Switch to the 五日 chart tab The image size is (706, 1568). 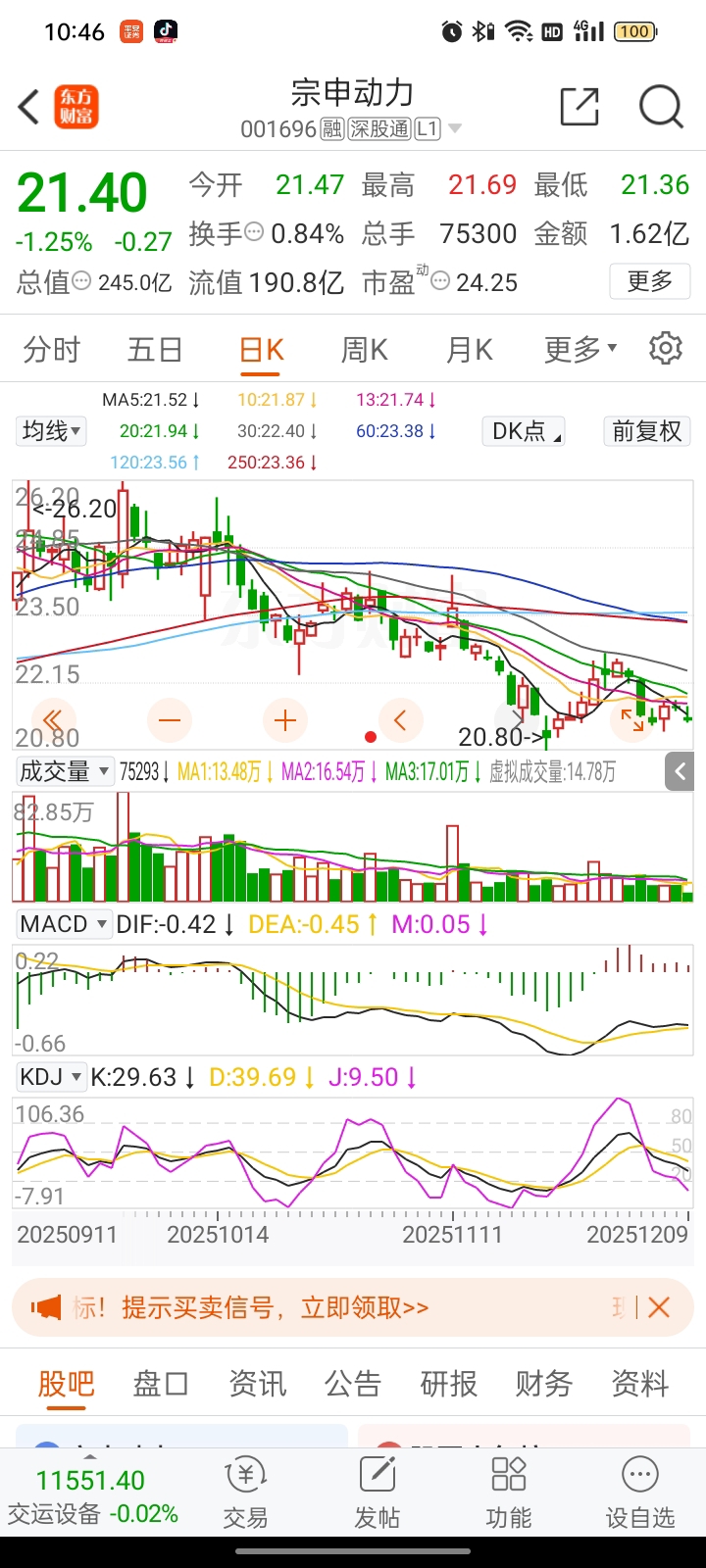click(x=155, y=350)
